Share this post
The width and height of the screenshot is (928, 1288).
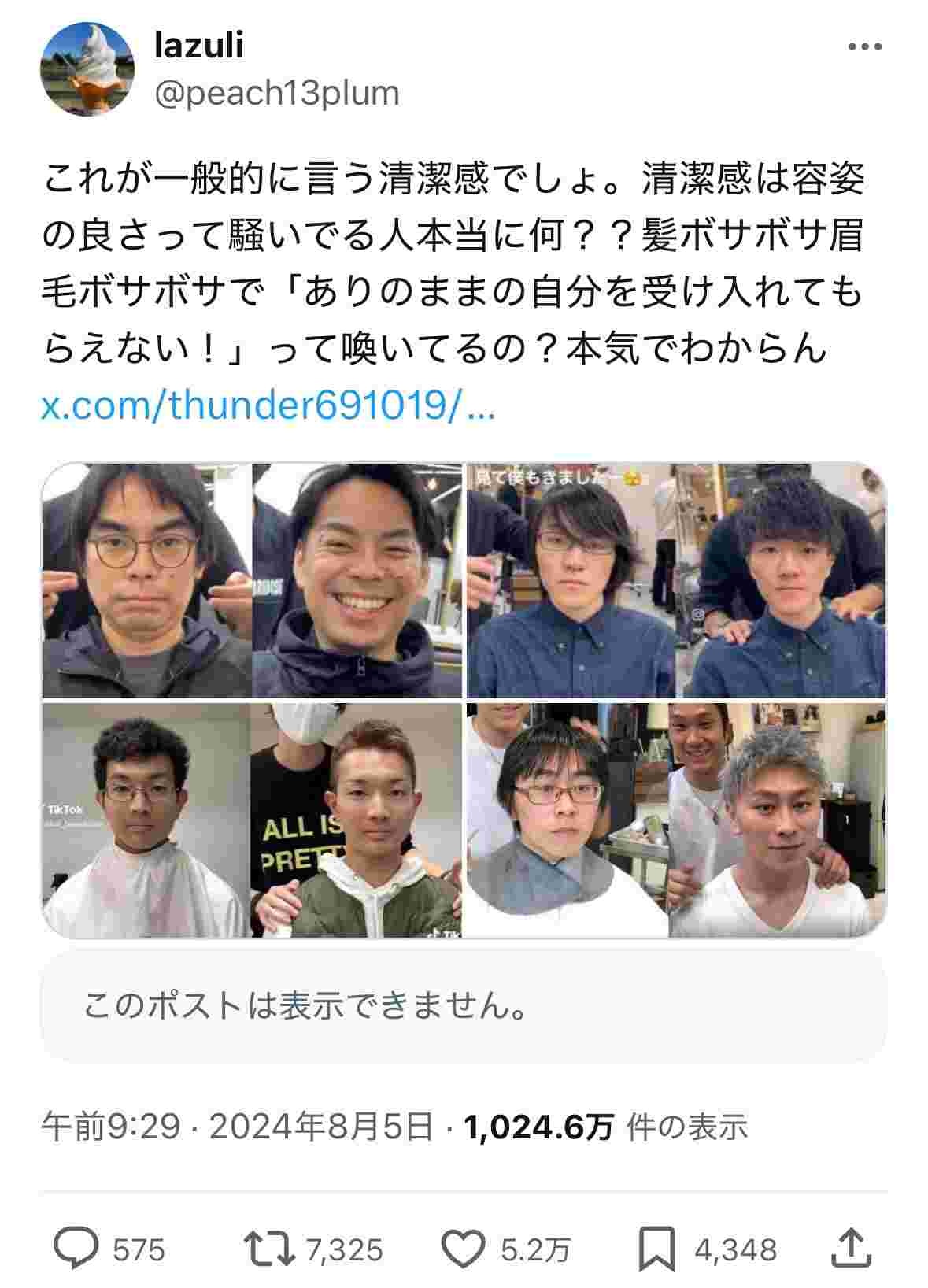click(x=851, y=1249)
